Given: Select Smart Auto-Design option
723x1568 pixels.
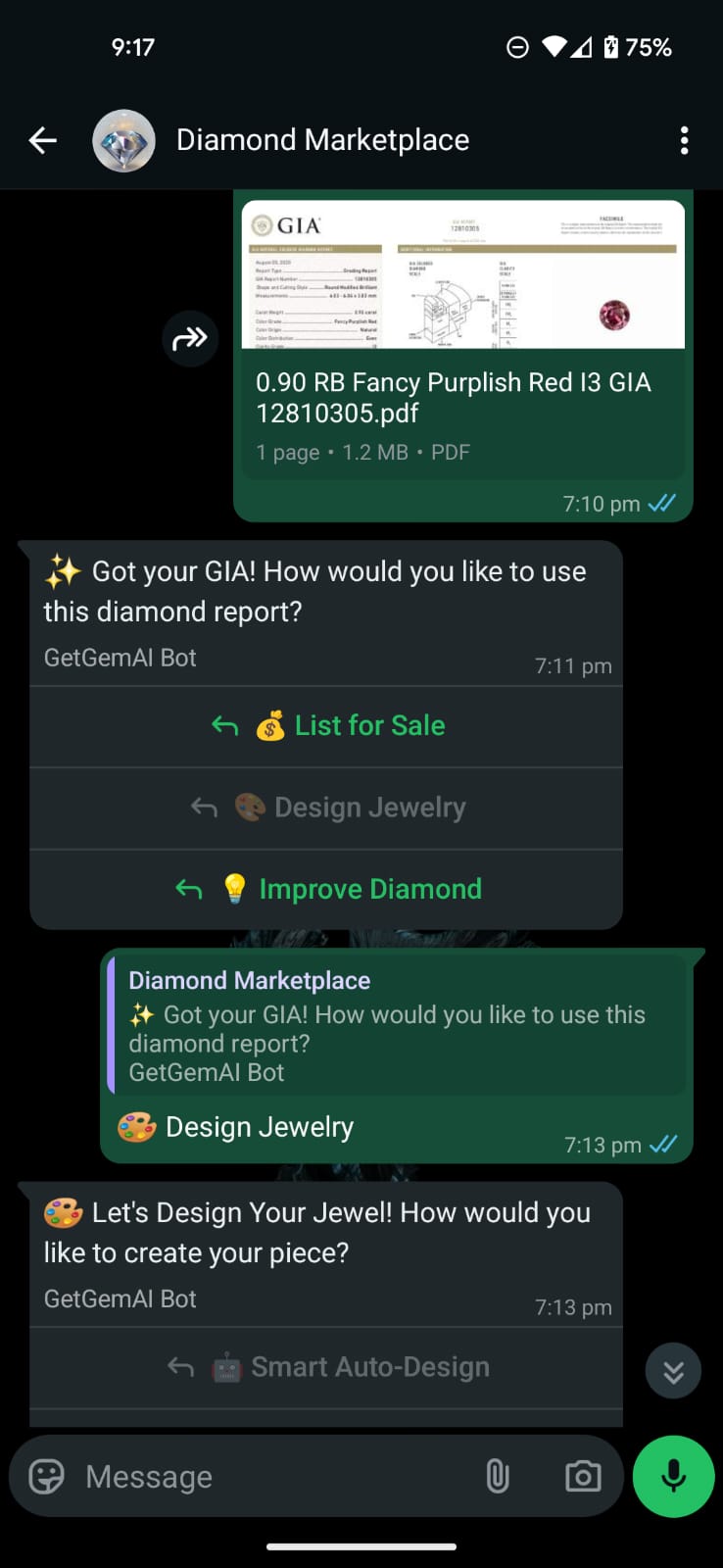Looking at the screenshot, I should [327, 1368].
